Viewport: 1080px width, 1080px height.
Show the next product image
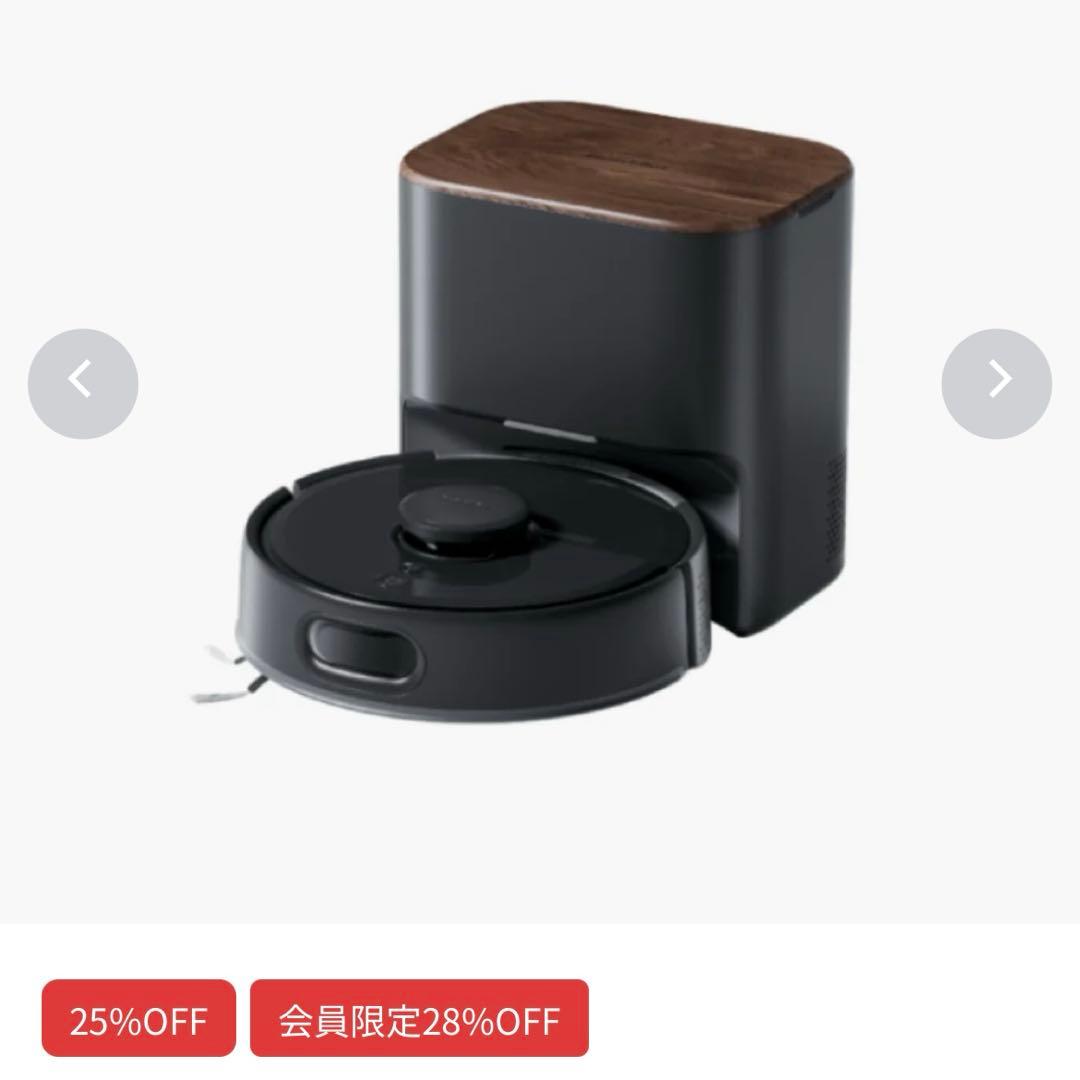click(x=996, y=383)
